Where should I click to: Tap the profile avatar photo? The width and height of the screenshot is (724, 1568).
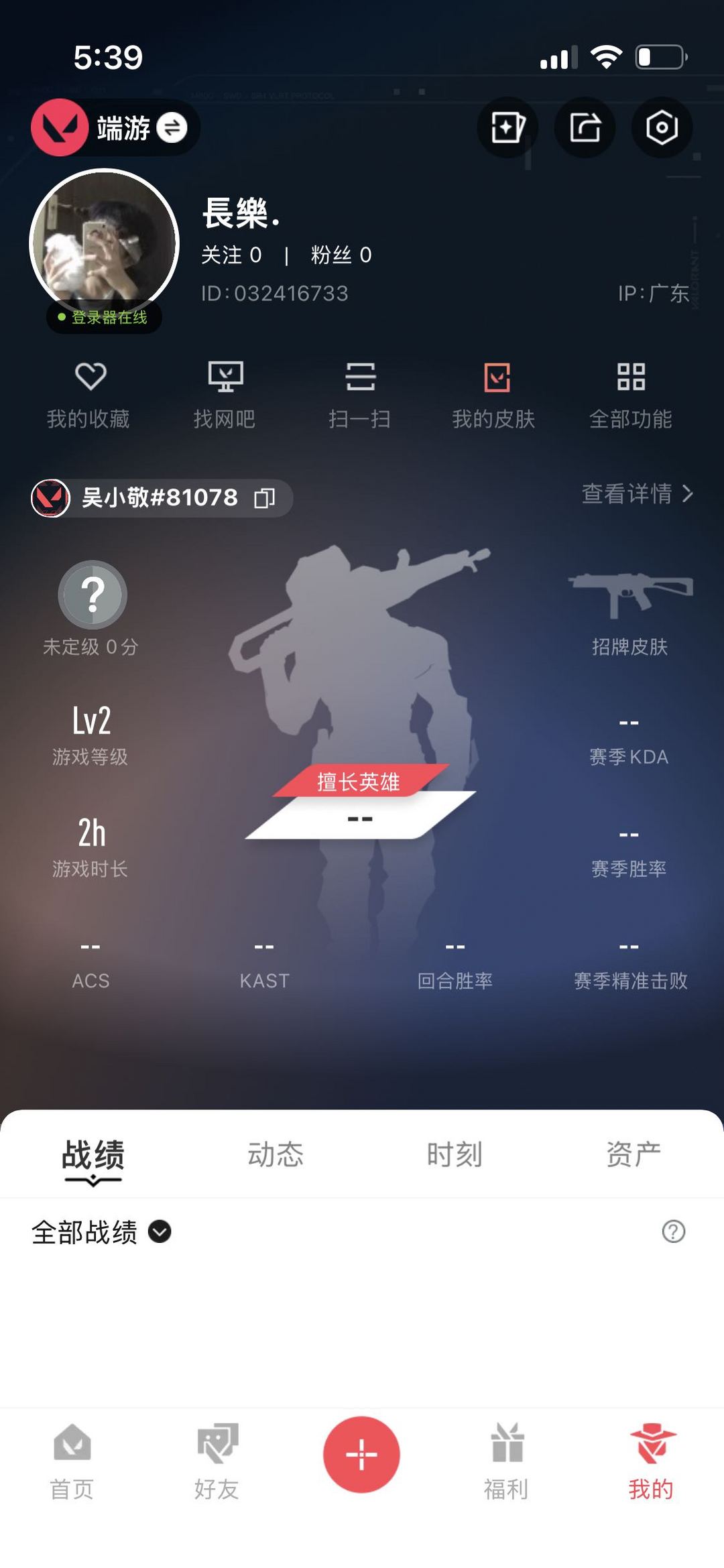click(x=105, y=243)
